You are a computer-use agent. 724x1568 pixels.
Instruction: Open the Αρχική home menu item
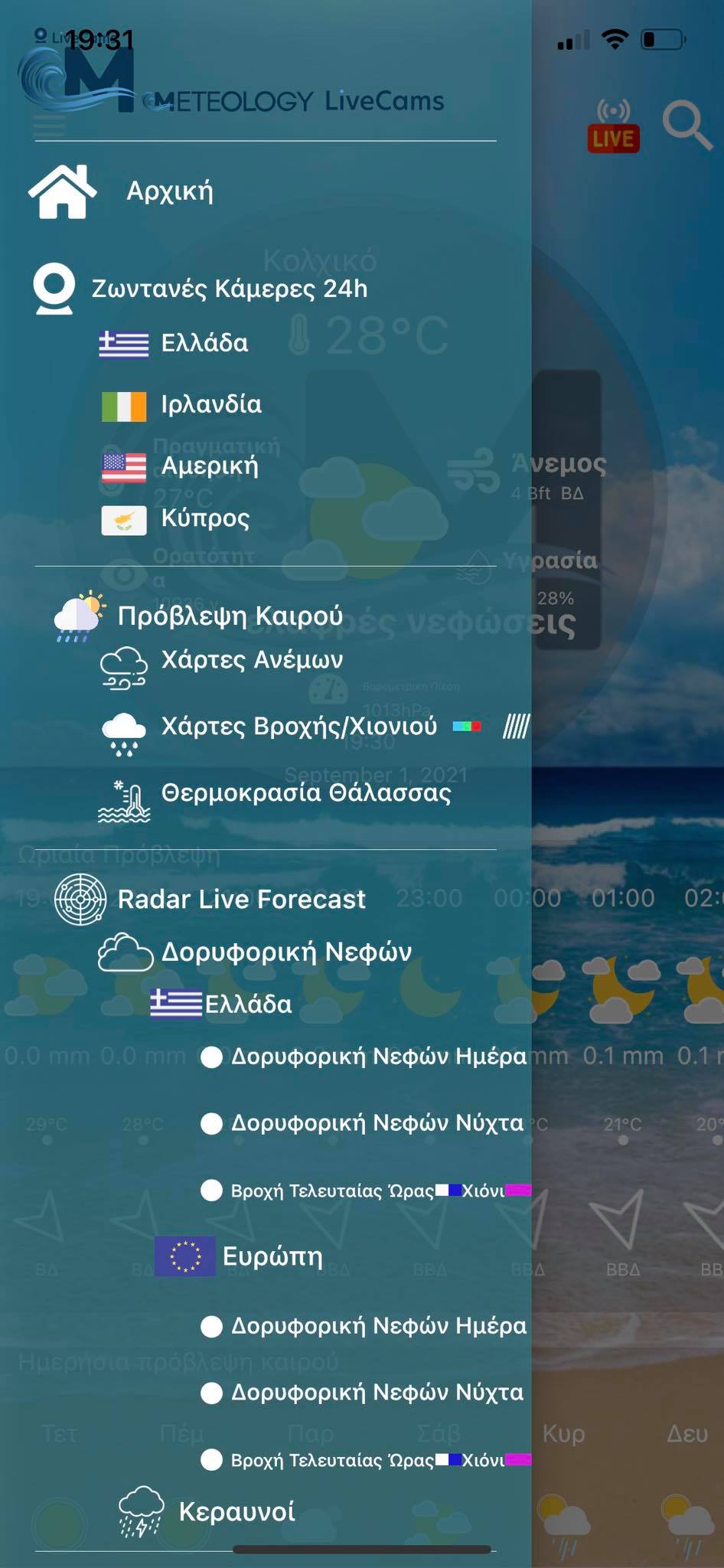coord(169,191)
